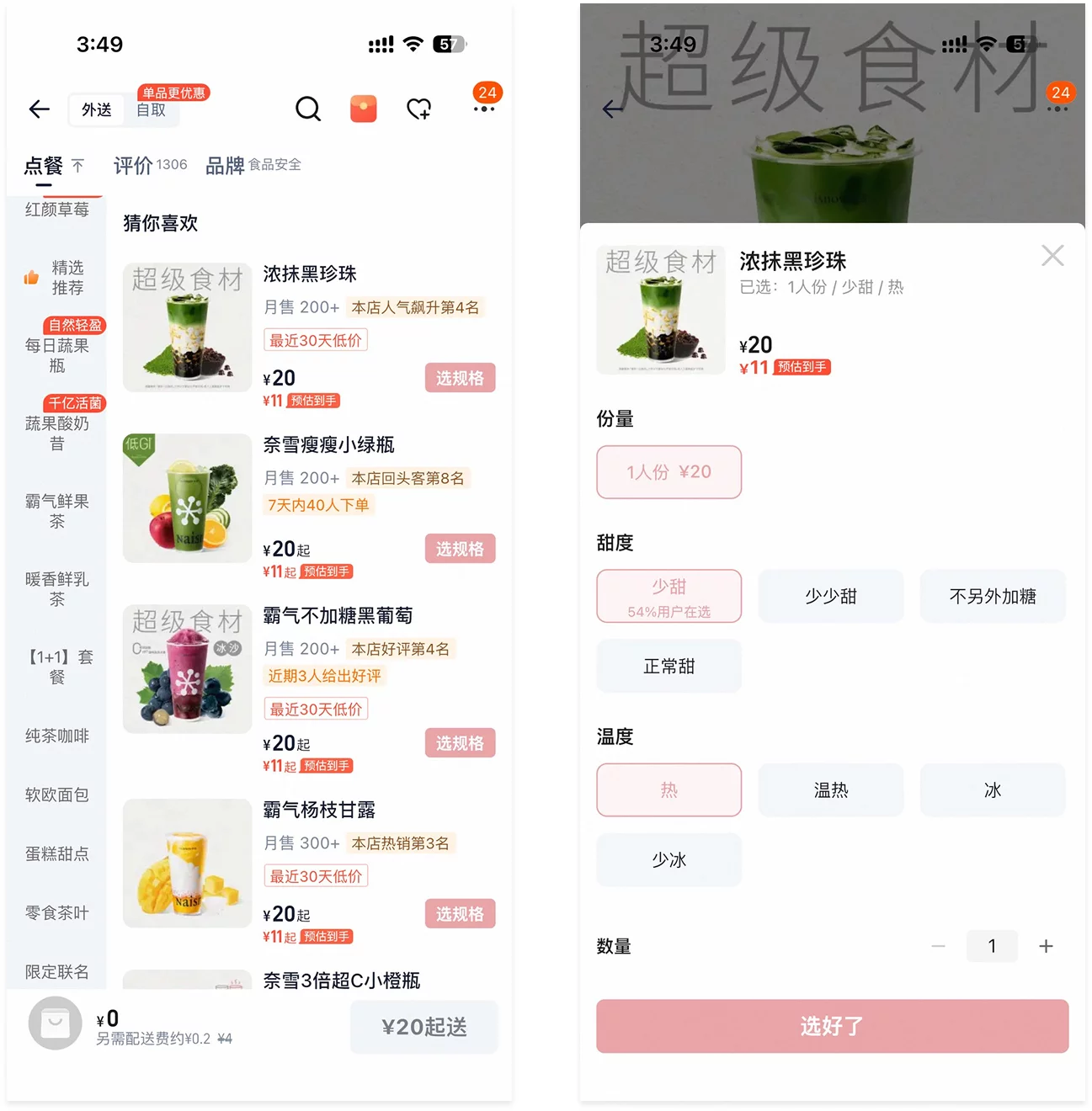Select 不另外加糖 sweetness
This screenshot has width=1092, height=1111.
click(x=993, y=597)
